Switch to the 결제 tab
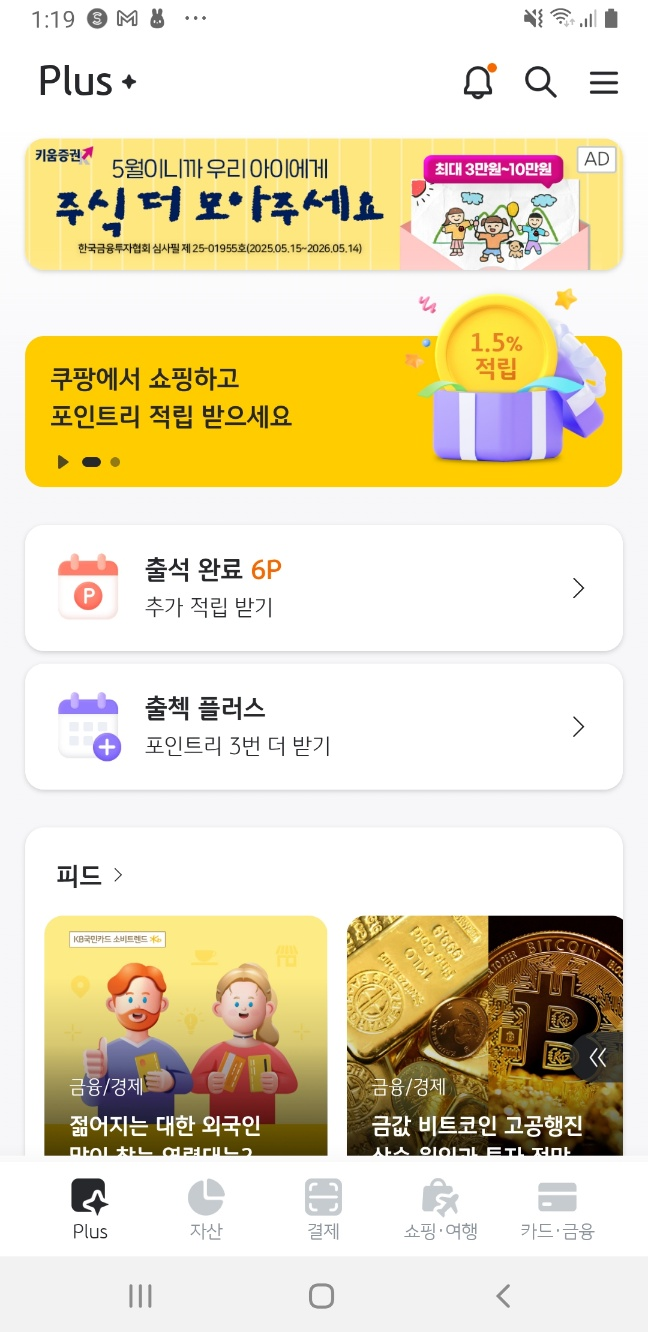Screen dimensions: 648x1332 (x=323, y=1209)
